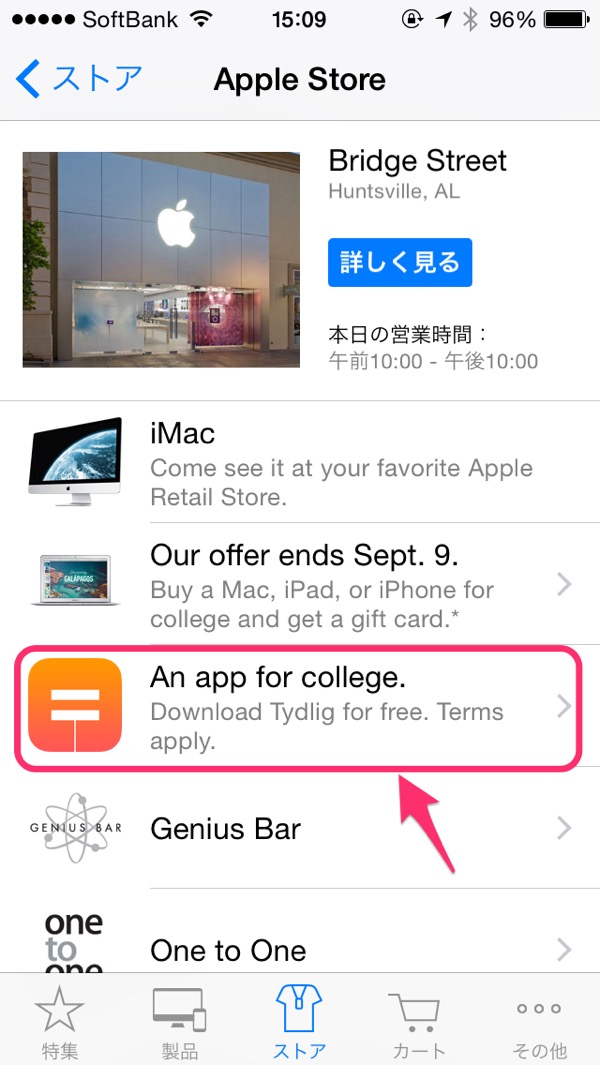Open the iMac row
The image size is (600, 1065).
300,463
